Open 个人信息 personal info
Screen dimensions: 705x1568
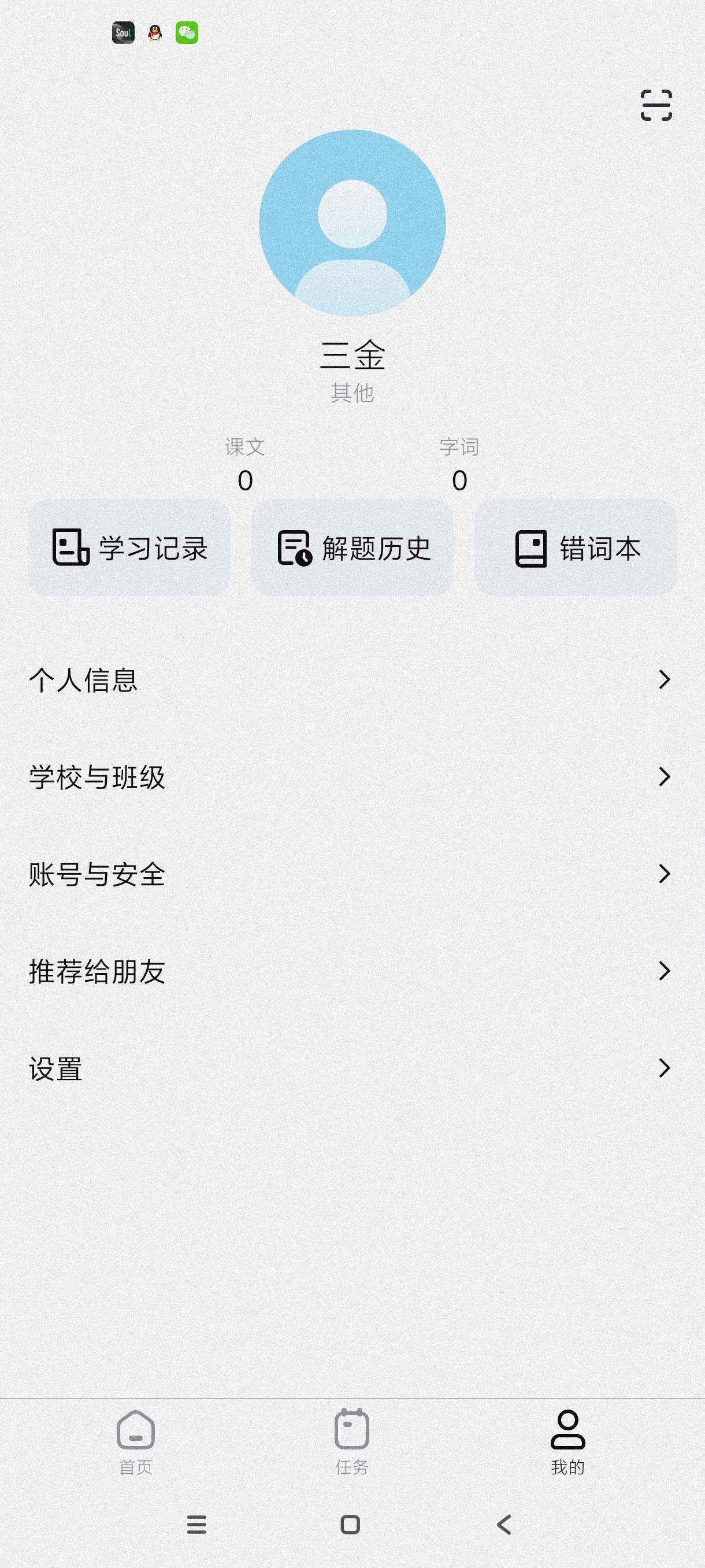click(x=352, y=679)
